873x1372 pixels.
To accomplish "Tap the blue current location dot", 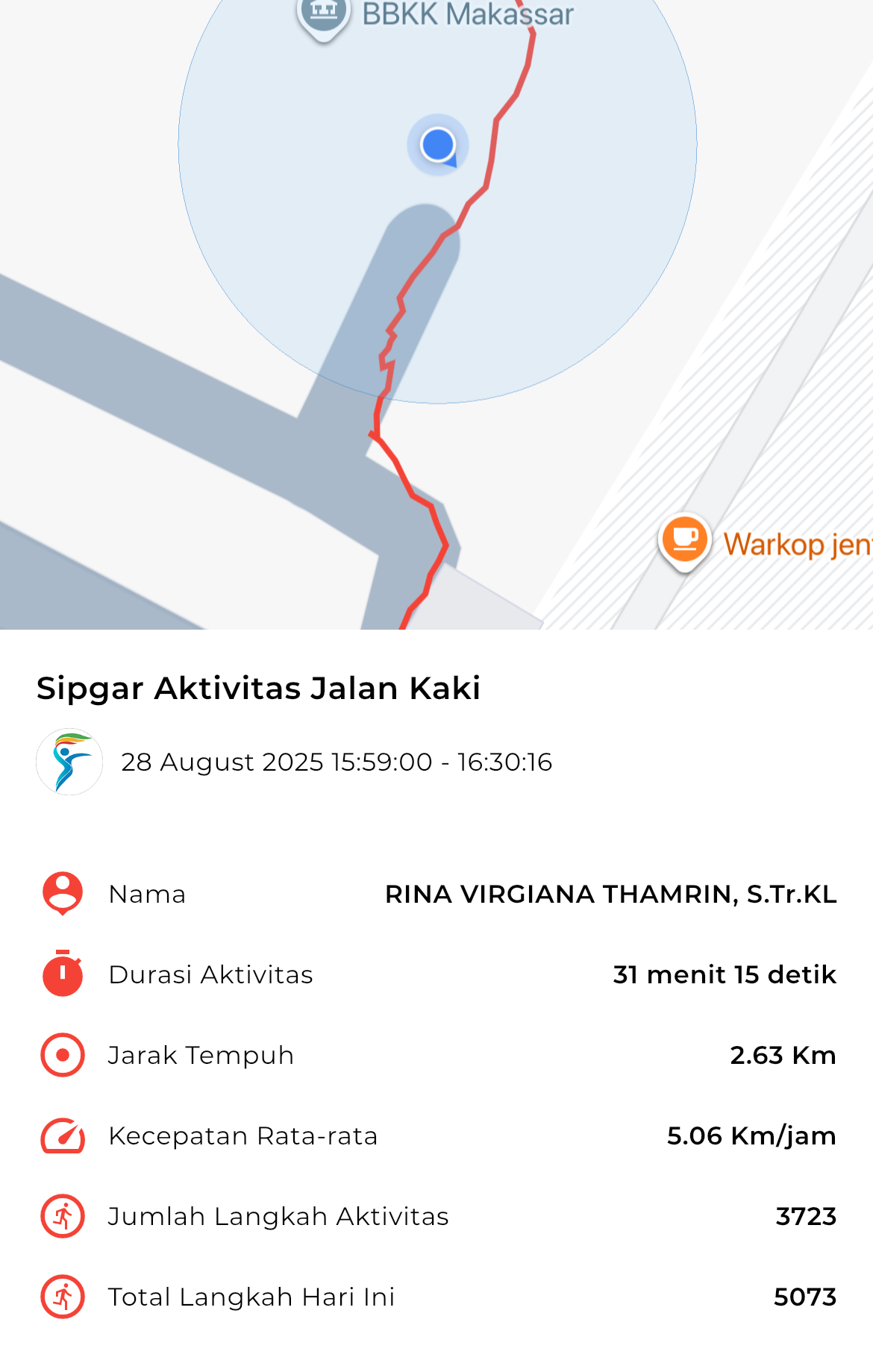I will [438, 145].
